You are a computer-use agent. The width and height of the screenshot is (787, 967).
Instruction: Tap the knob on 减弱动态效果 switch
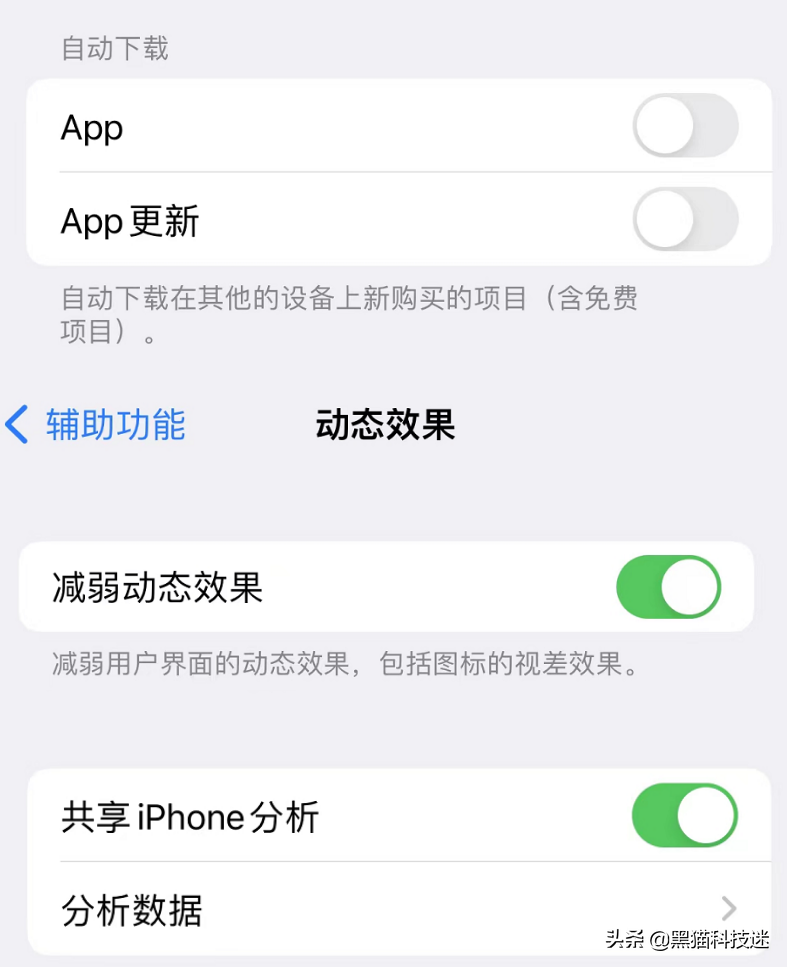690,587
